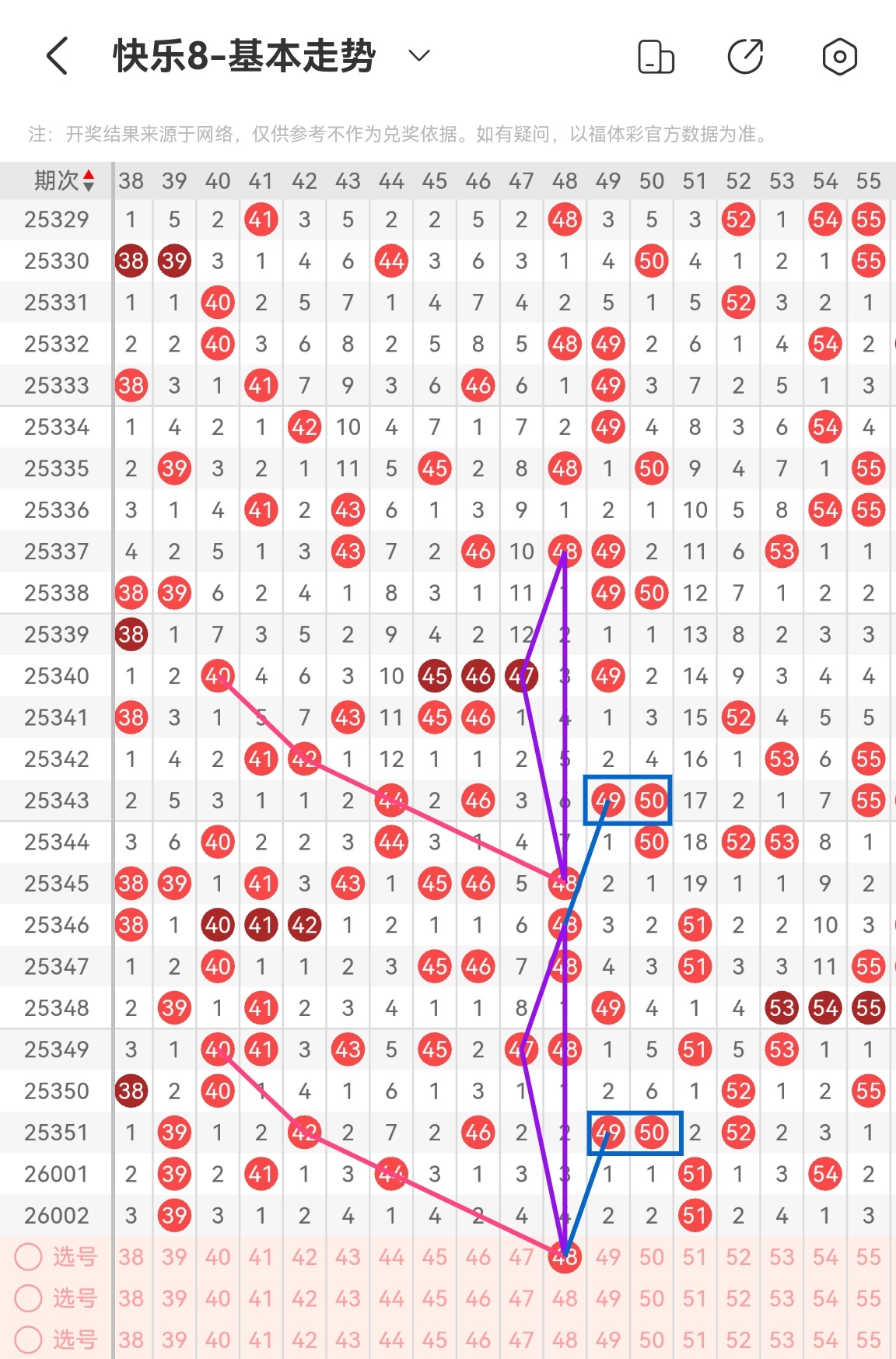Share this trend chart

(x=745, y=57)
